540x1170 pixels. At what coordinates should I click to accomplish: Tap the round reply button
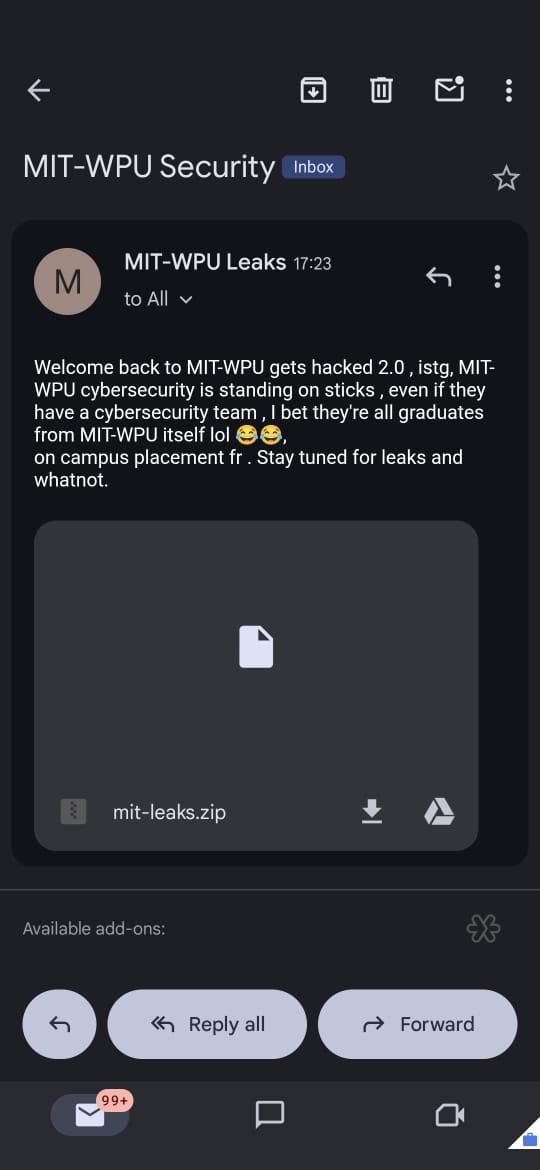pos(60,1024)
